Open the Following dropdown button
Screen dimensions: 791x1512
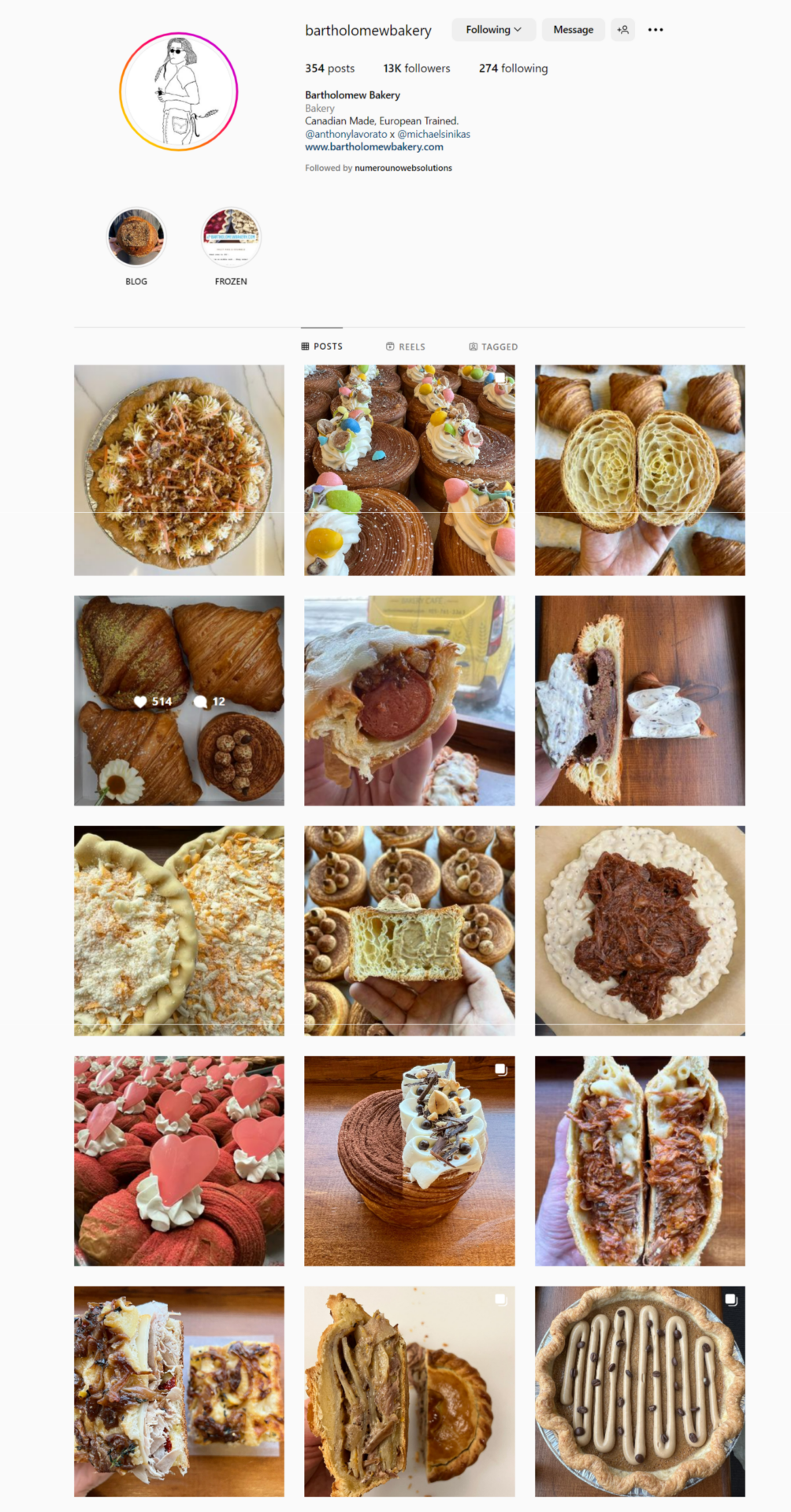[493, 30]
